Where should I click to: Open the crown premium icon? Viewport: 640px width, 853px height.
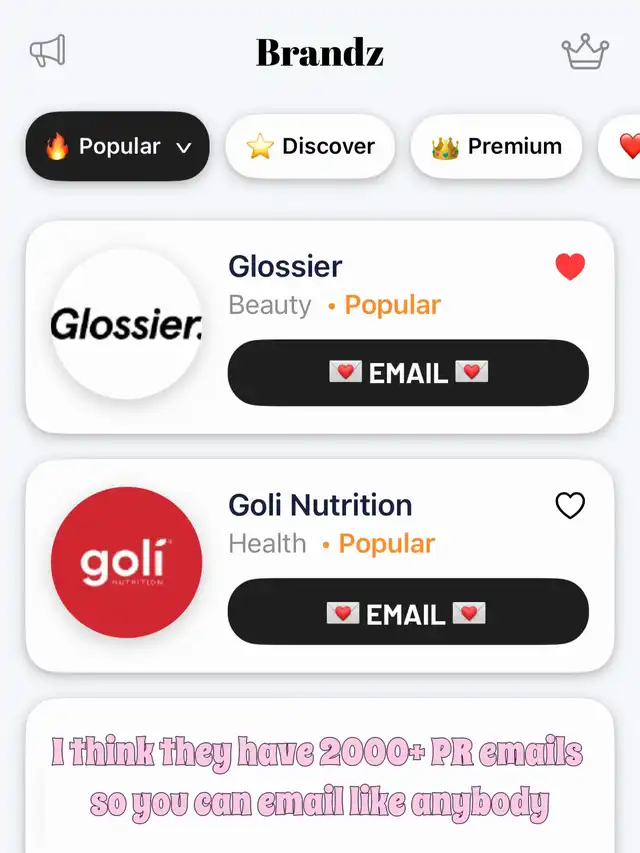(x=585, y=52)
